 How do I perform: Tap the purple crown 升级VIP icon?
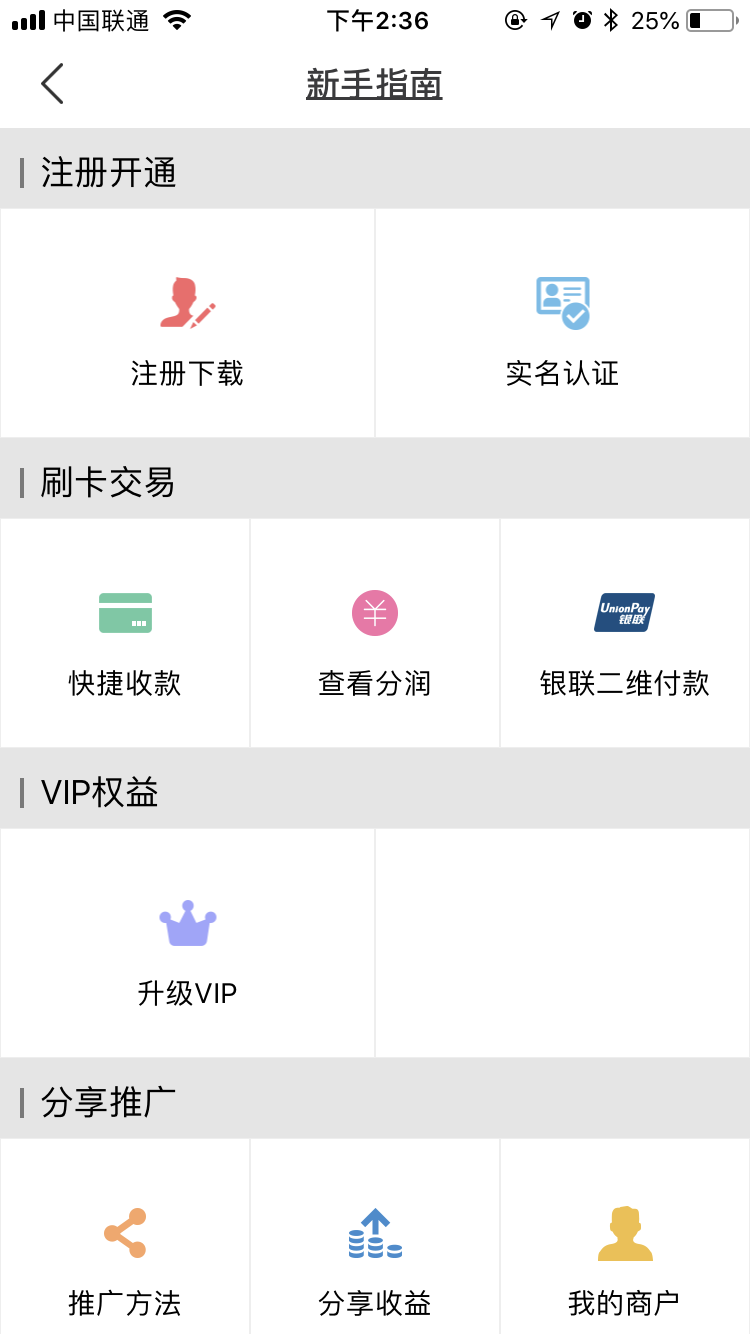(x=187, y=922)
